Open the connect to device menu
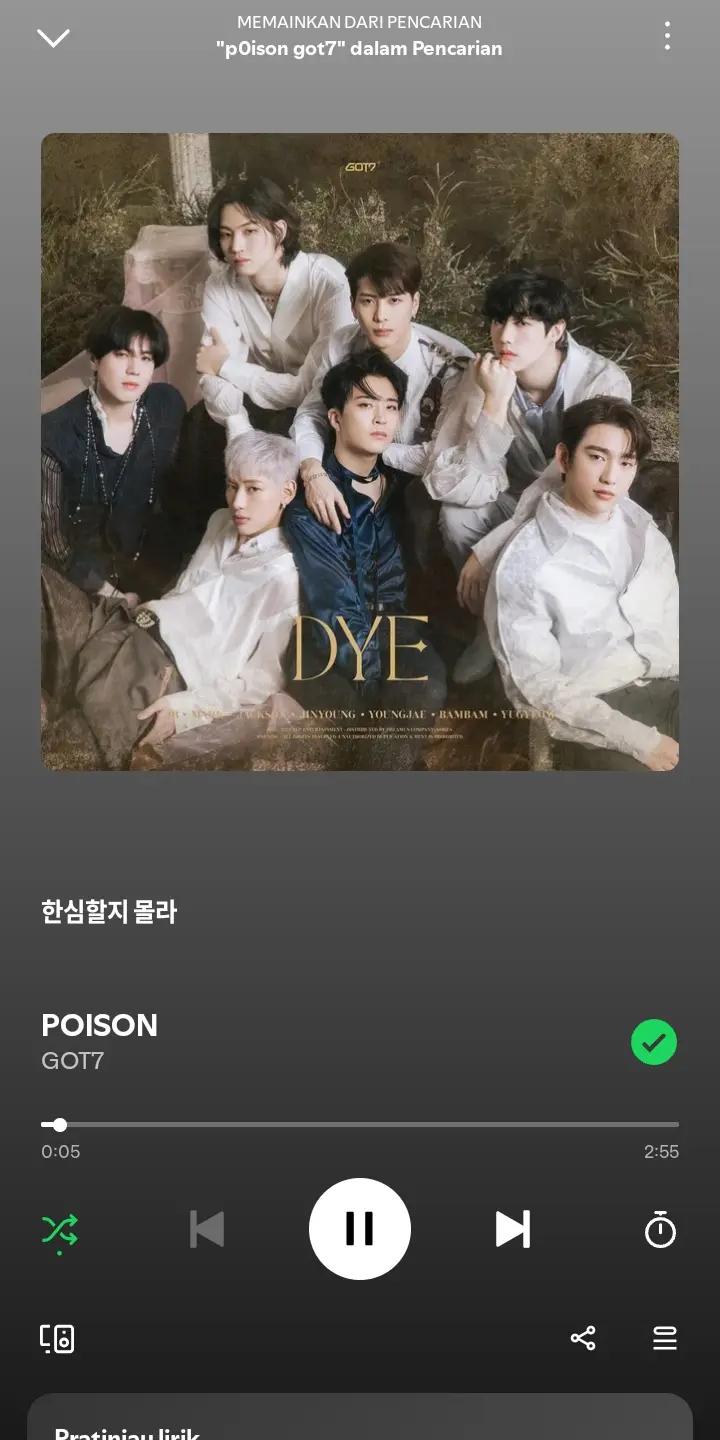The image size is (720, 1440). click(57, 1338)
